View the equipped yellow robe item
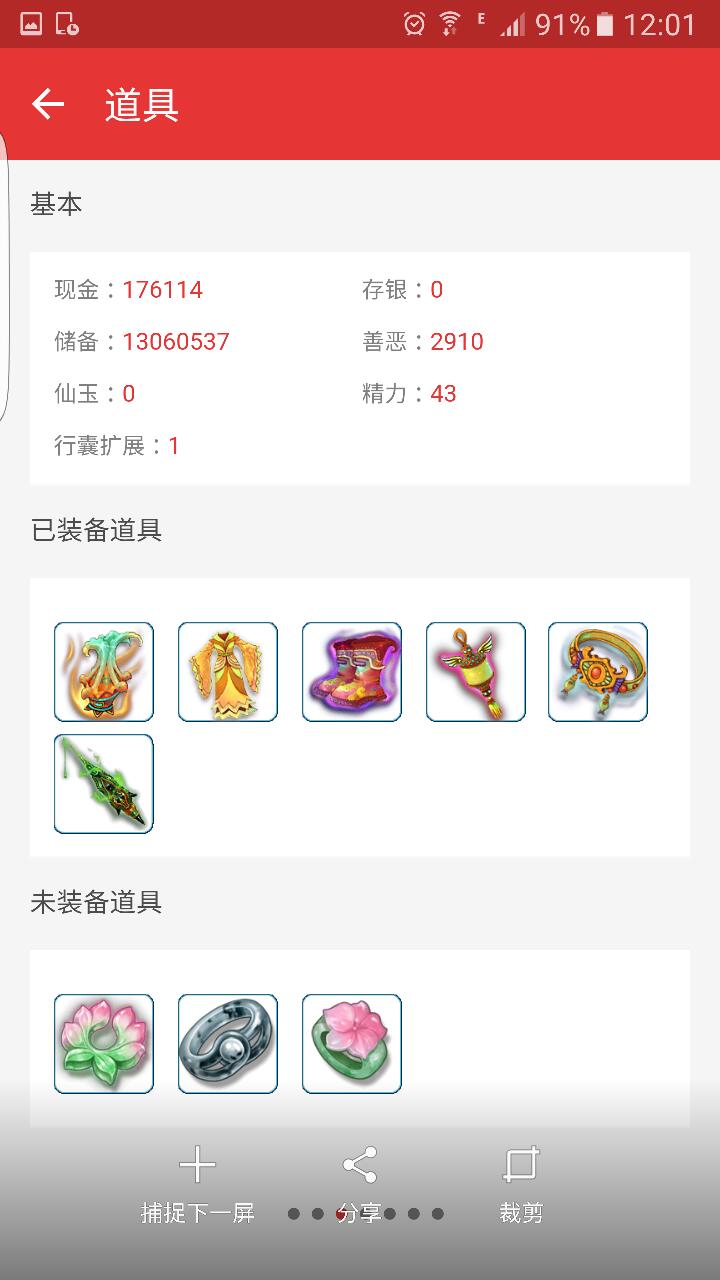720x1280 pixels. 228,672
